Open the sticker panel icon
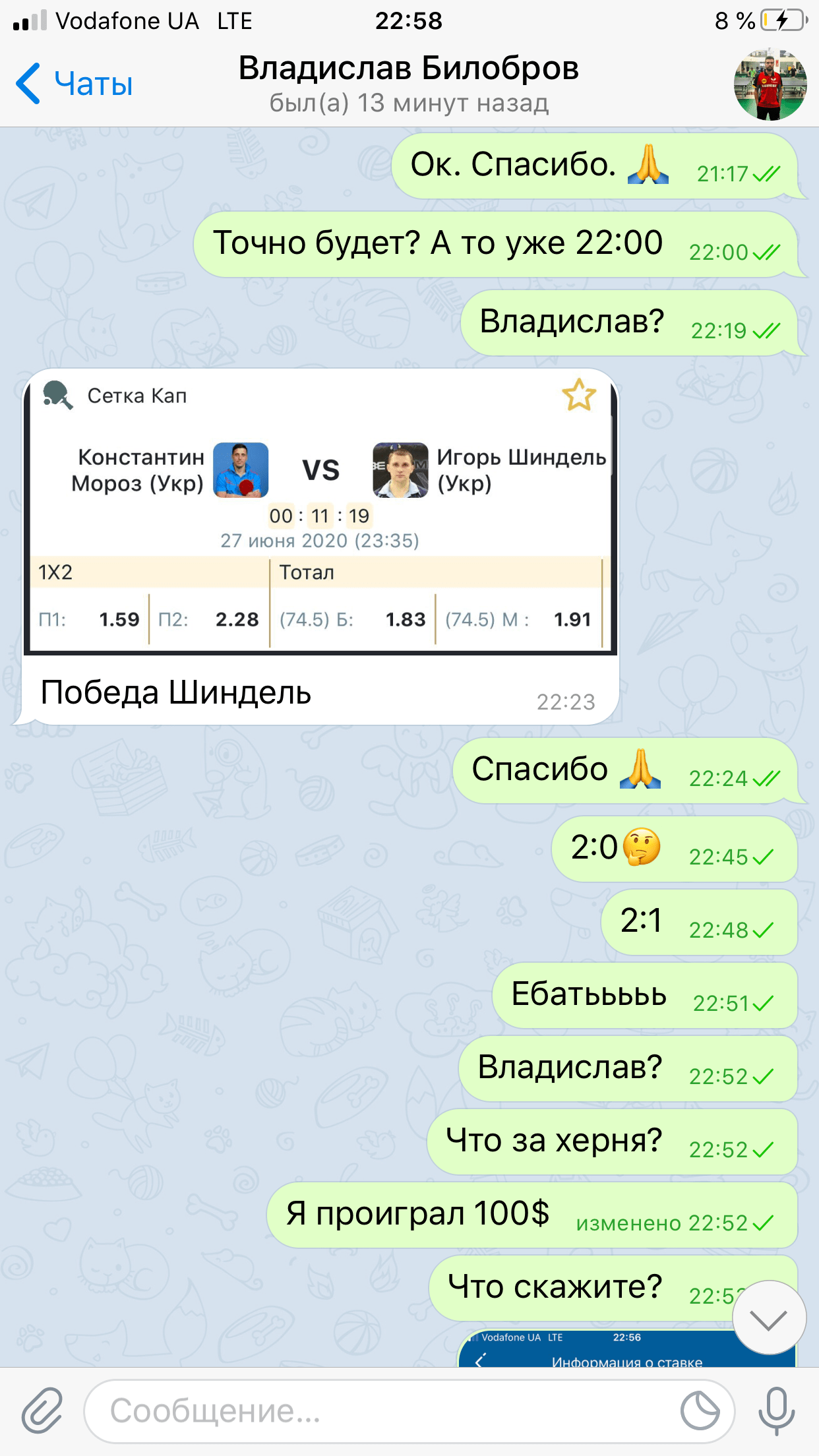The image size is (819, 1456). (700, 1411)
